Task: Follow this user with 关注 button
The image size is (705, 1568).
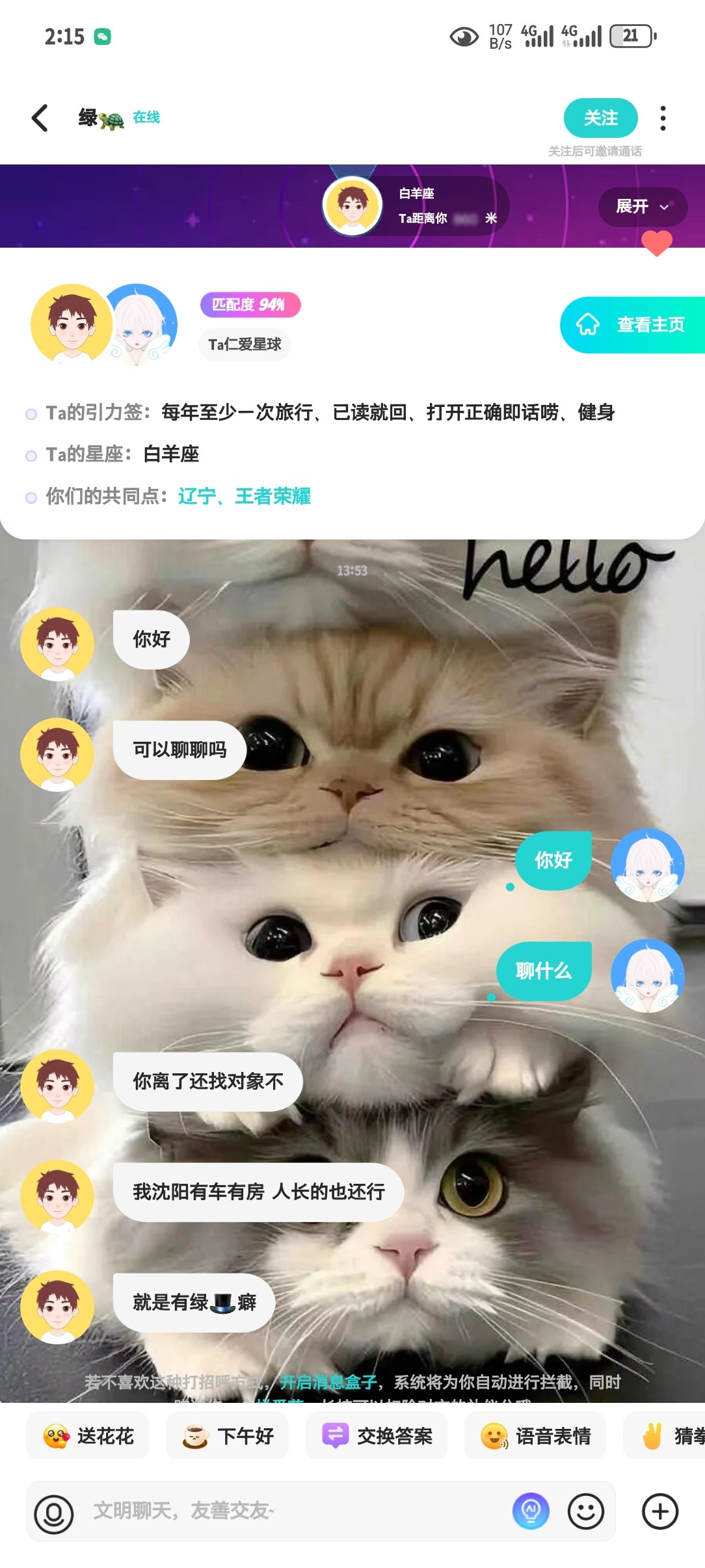Action: pyautogui.click(x=600, y=118)
